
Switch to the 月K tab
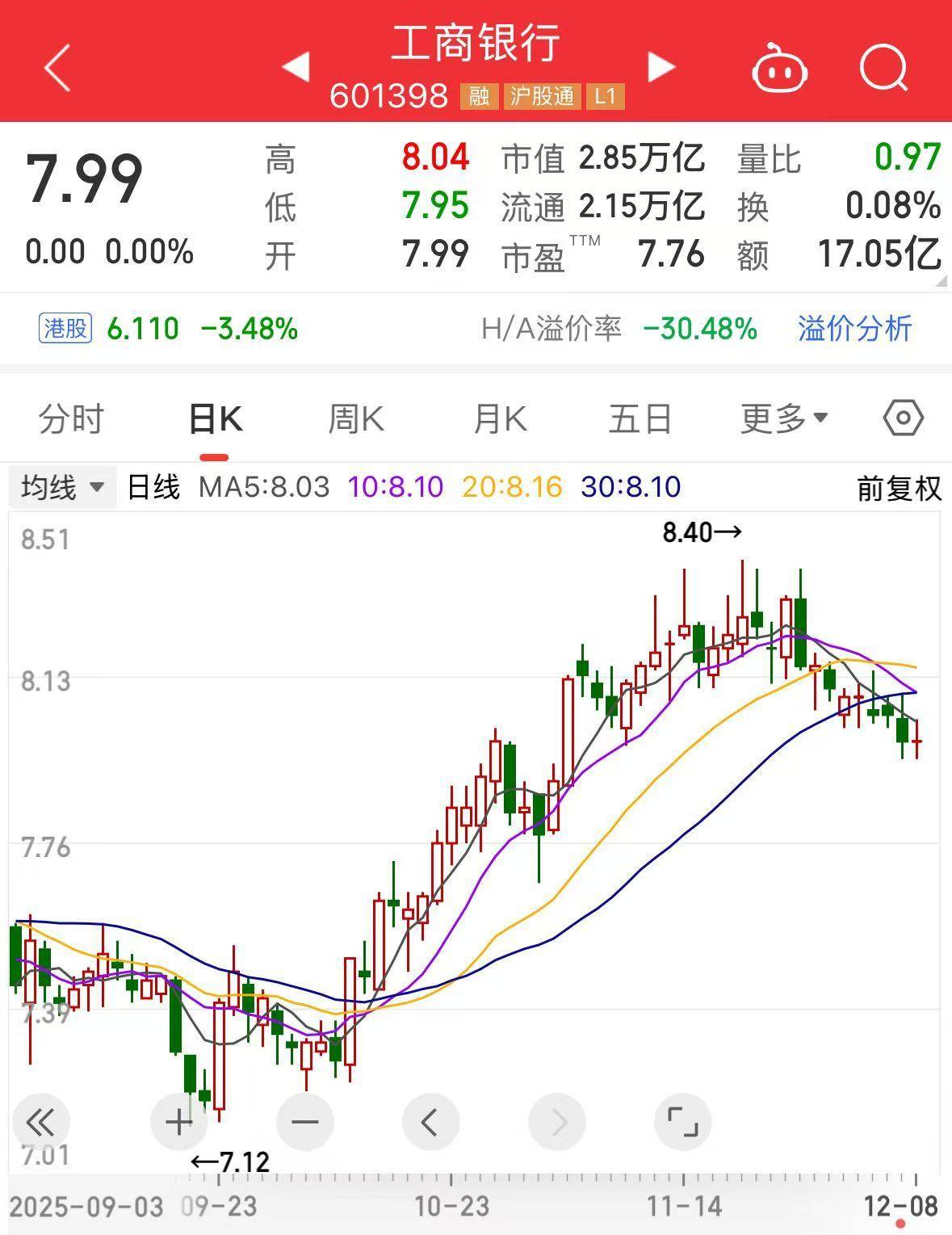(500, 420)
